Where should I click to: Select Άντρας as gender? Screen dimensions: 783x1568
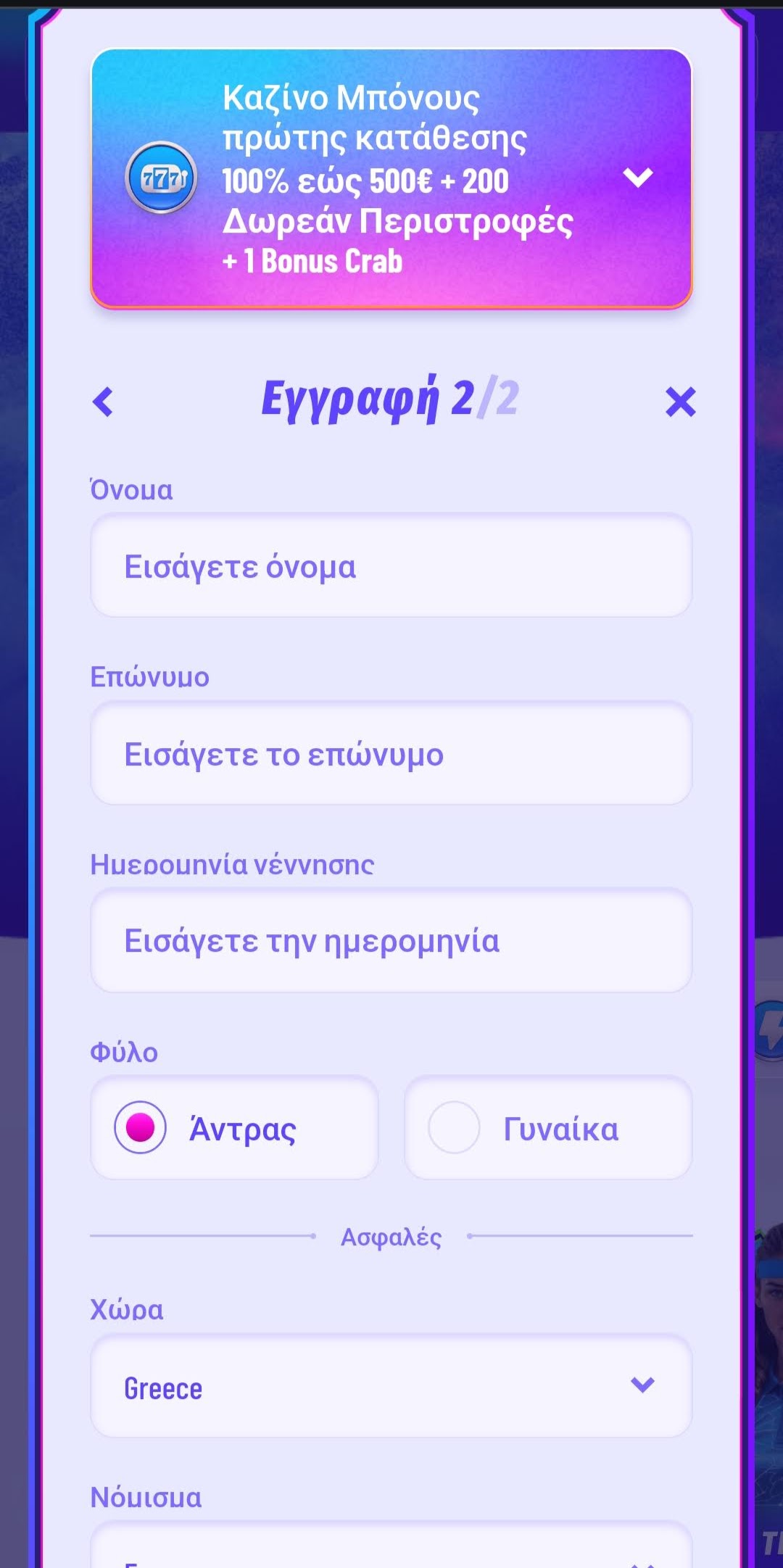(x=234, y=1128)
